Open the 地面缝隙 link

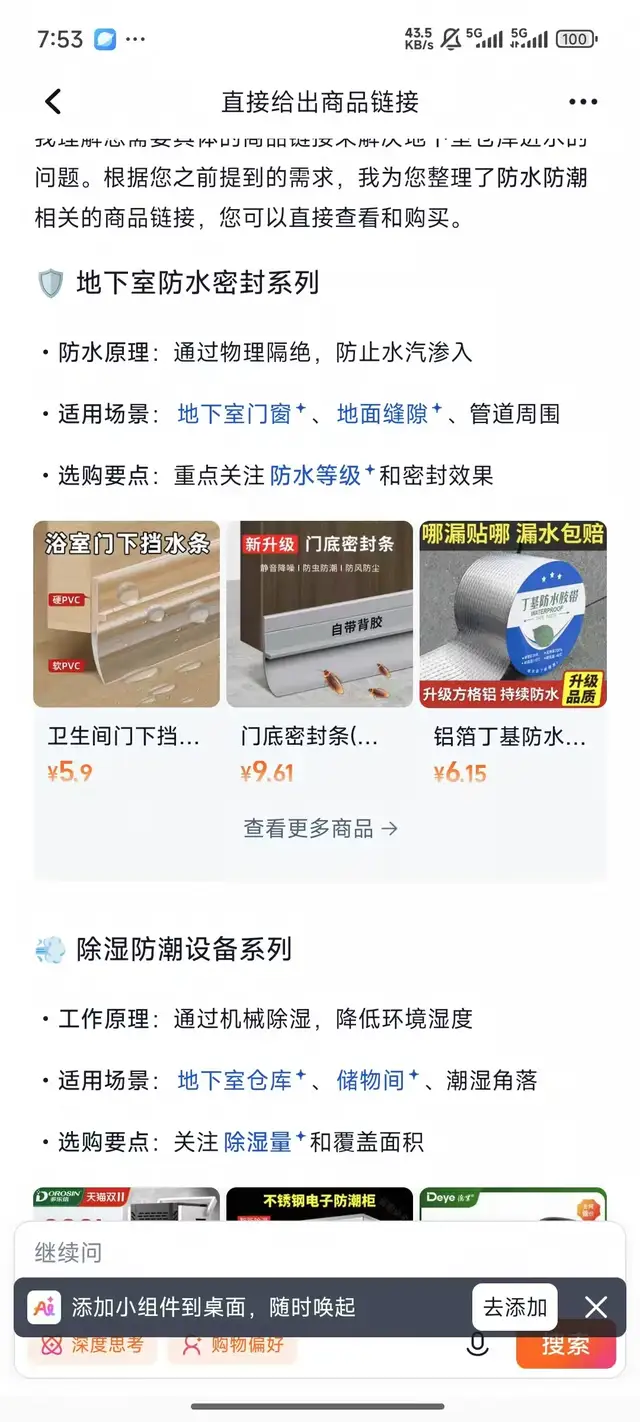point(383,414)
